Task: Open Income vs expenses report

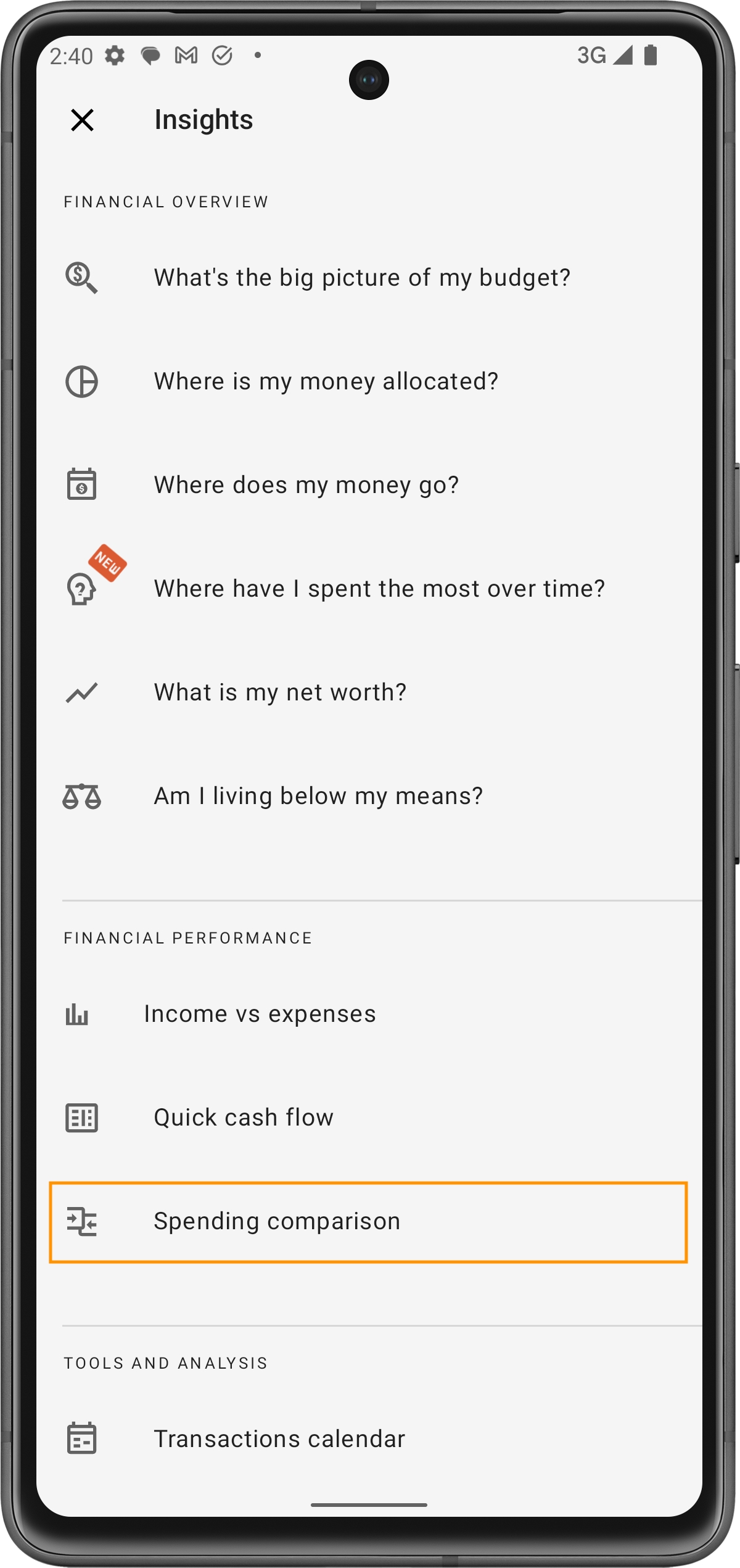Action: (260, 1014)
